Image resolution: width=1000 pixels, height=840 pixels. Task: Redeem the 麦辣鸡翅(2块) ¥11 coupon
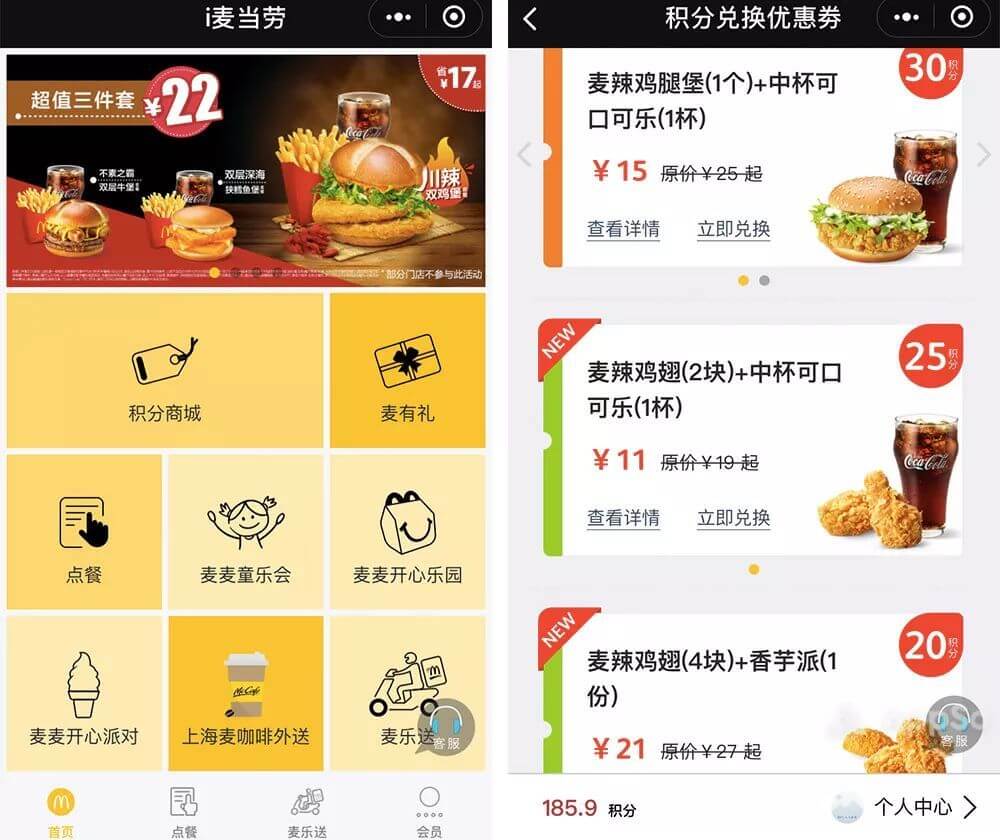click(733, 518)
